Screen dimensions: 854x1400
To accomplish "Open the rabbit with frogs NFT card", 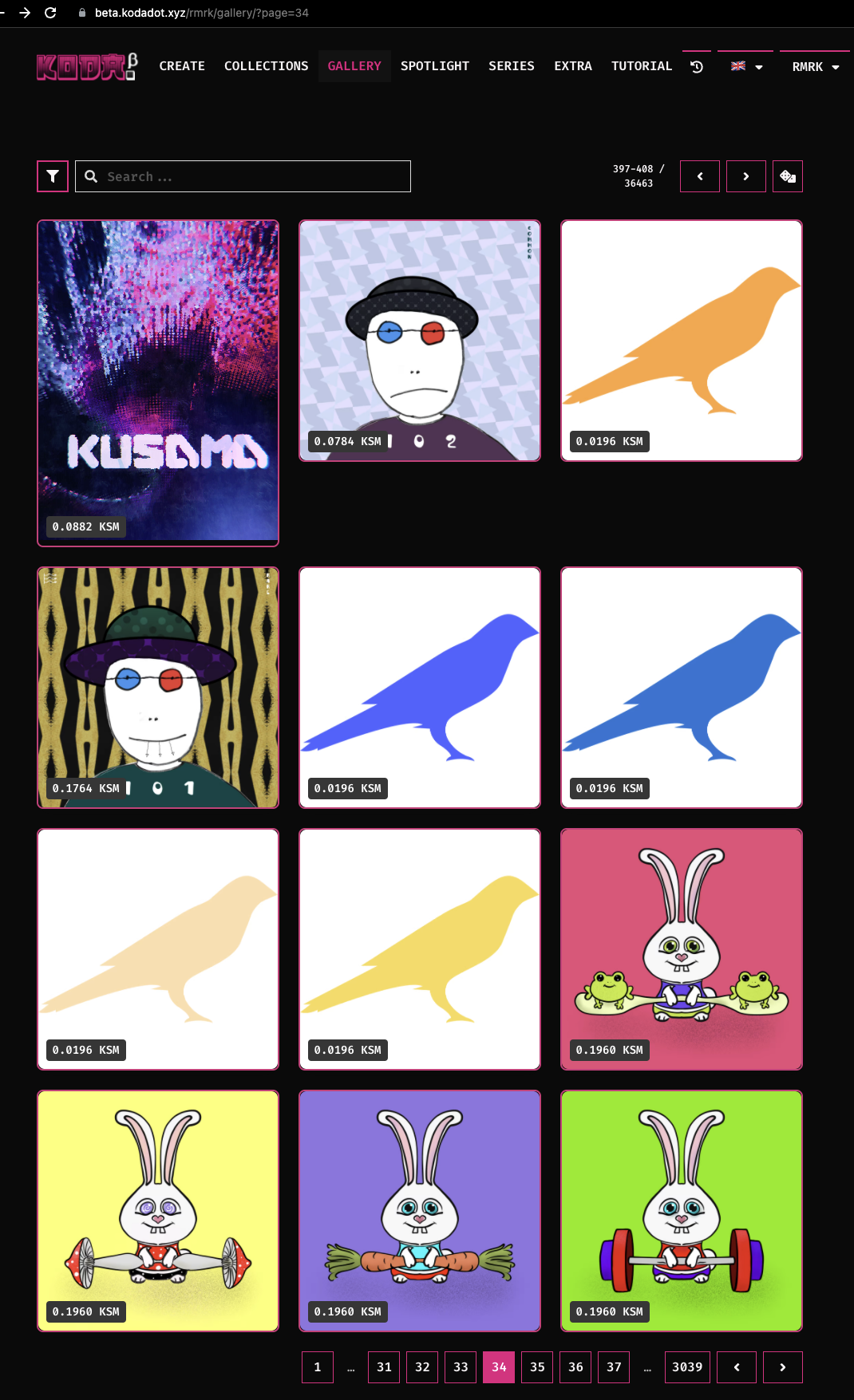I will coord(682,949).
